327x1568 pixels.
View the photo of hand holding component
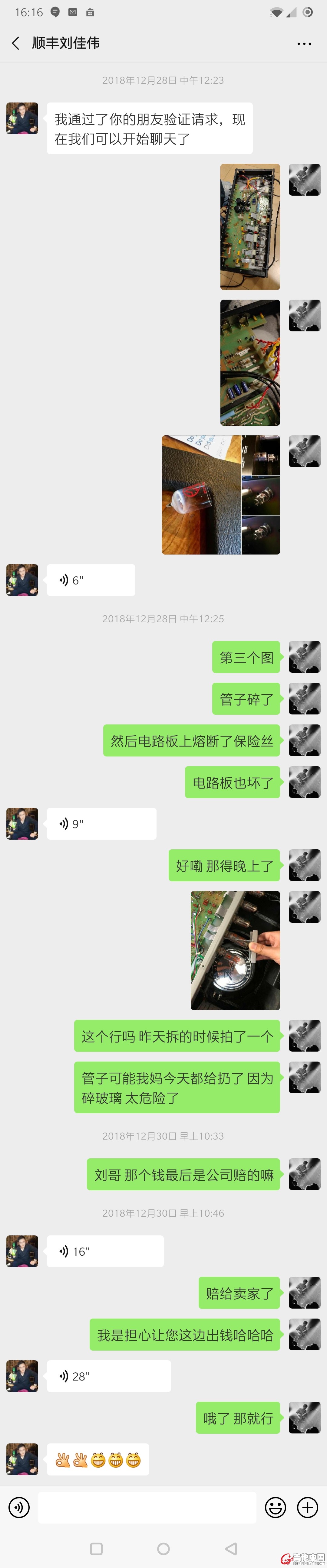click(x=235, y=950)
